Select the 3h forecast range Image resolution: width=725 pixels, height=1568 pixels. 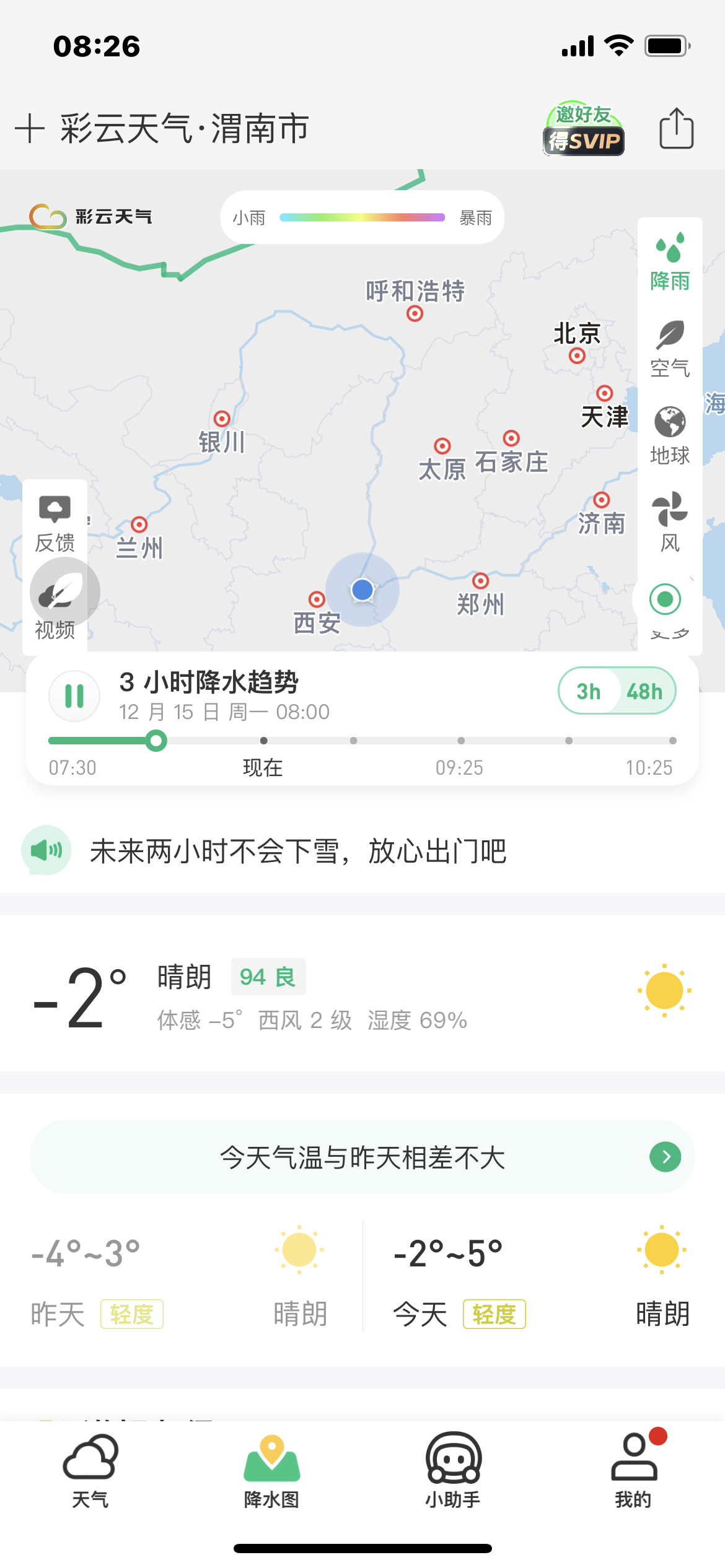[589, 691]
